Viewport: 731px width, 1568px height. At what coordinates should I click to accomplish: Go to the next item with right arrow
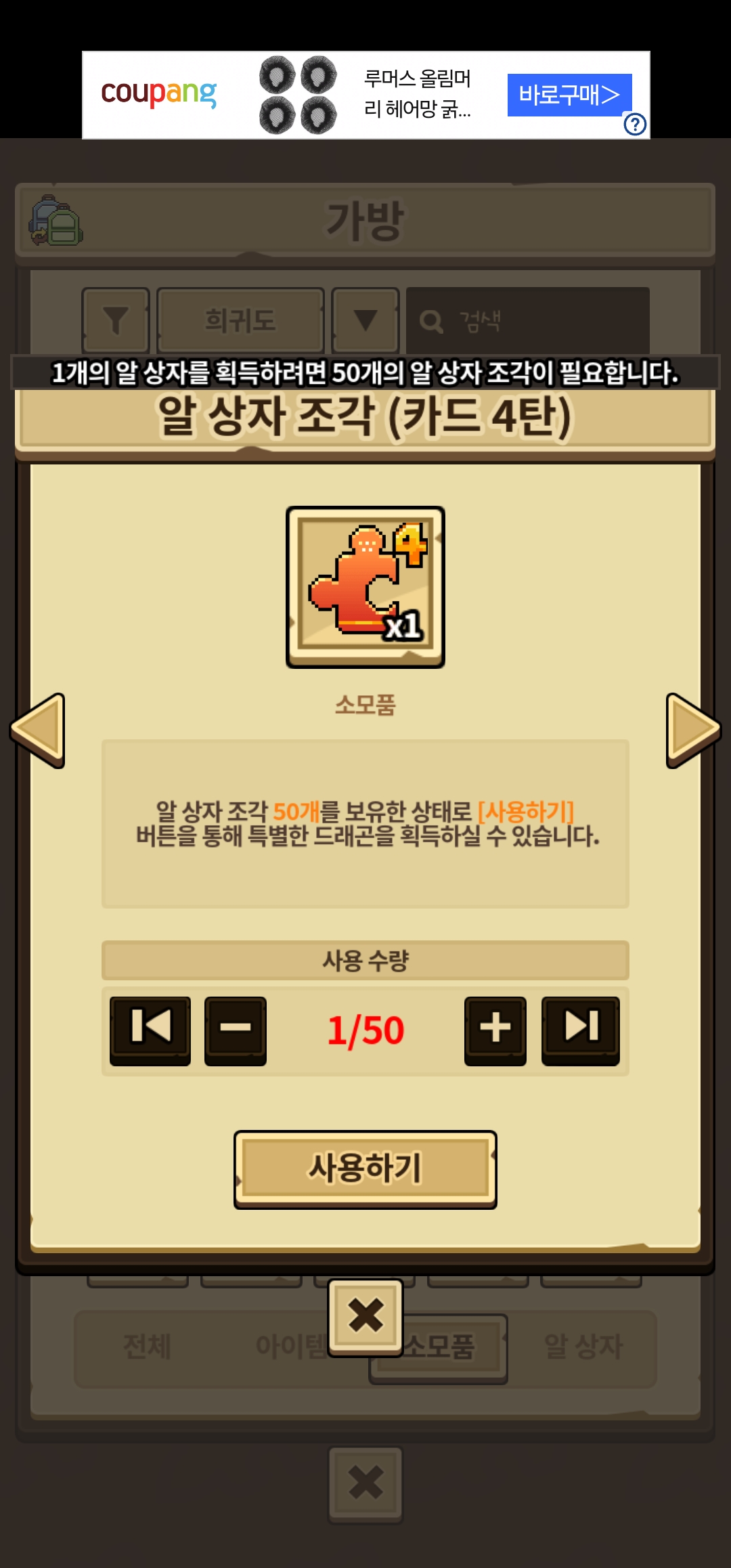(x=693, y=730)
